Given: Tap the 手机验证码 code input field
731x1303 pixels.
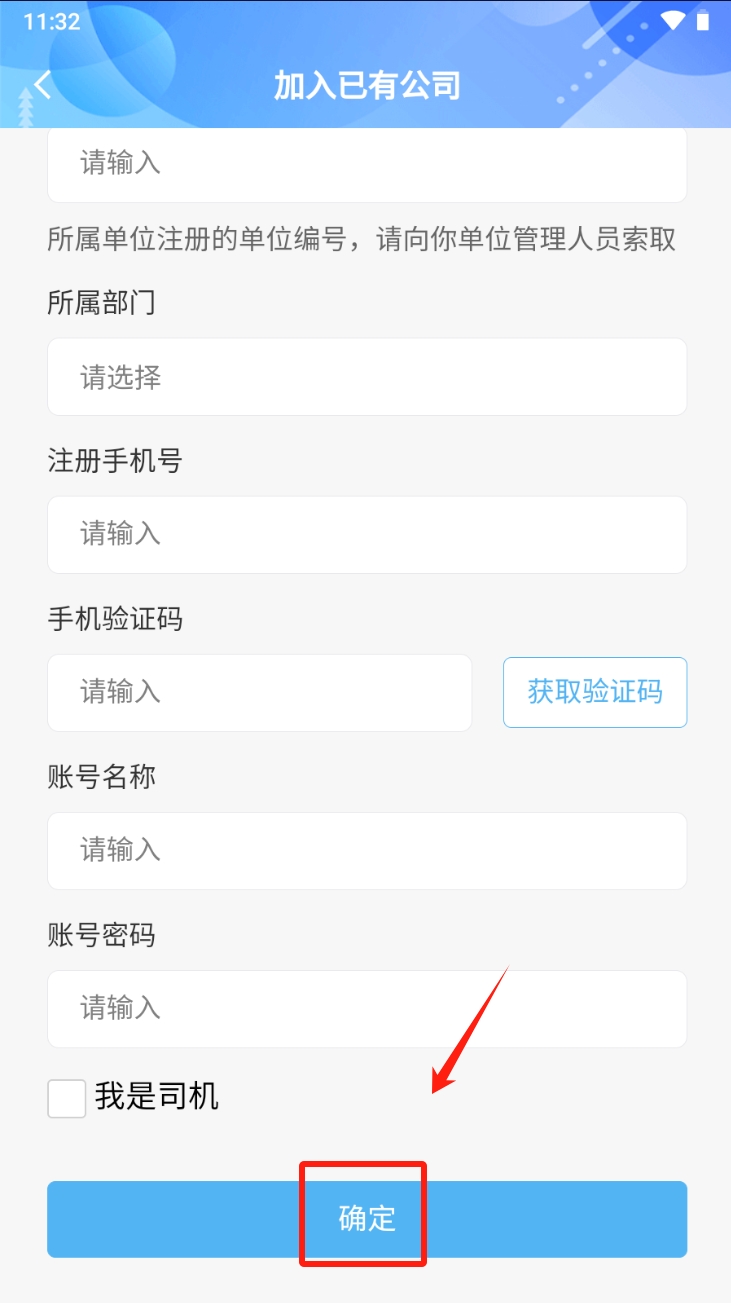Looking at the screenshot, I should click(x=259, y=692).
